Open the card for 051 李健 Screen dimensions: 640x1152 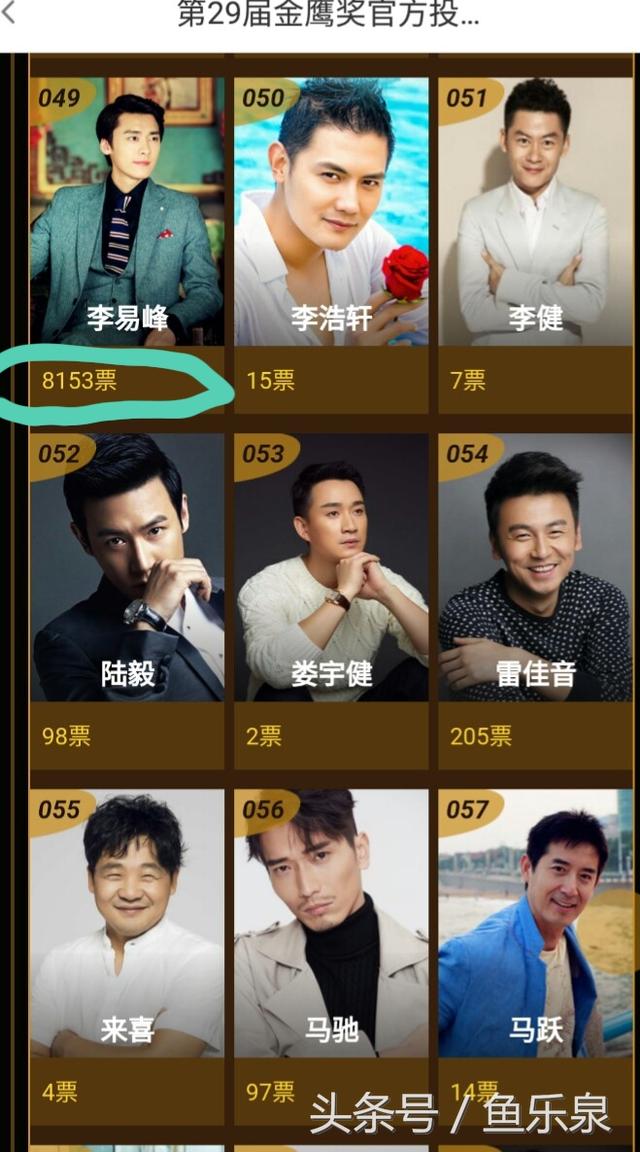click(535, 212)
